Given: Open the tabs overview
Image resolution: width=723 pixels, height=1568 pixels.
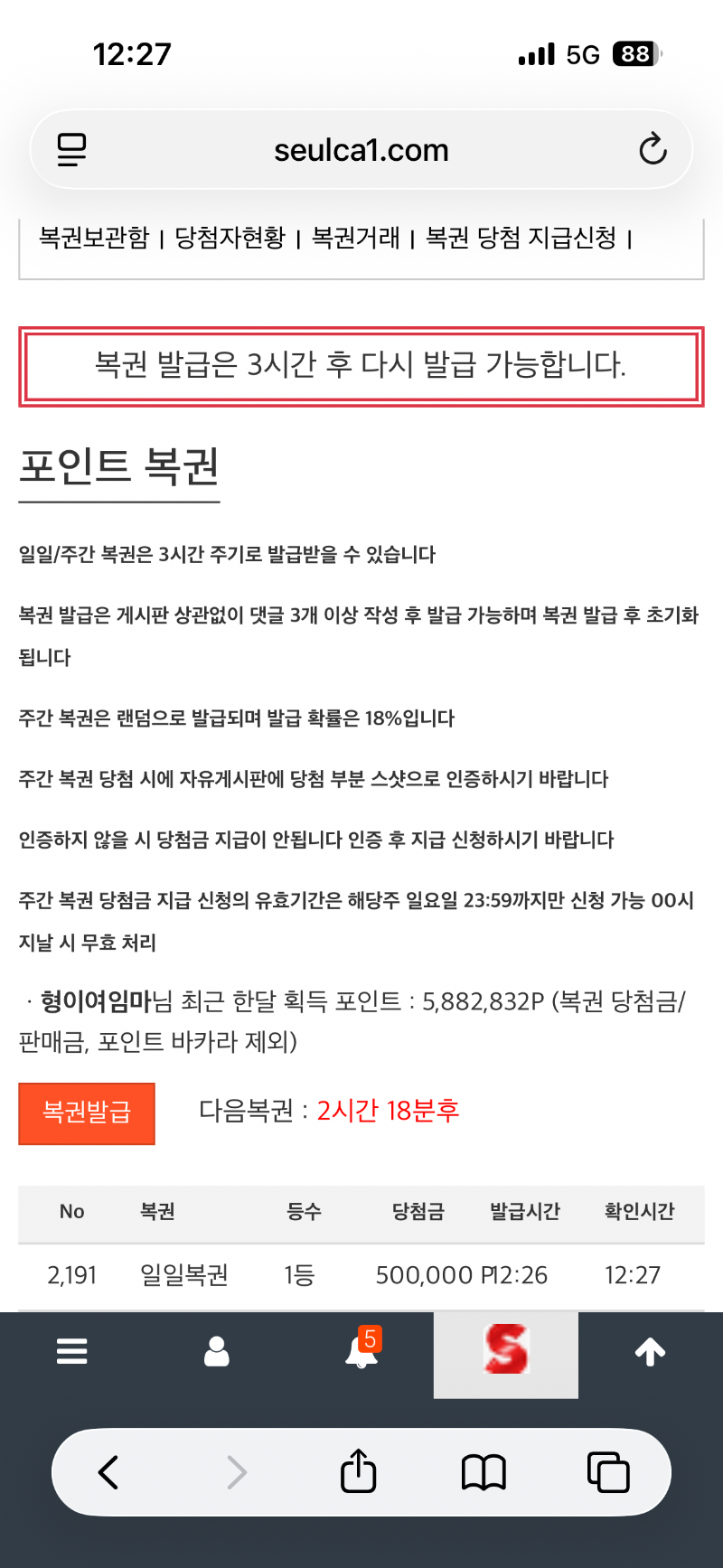Looking at the screenshot, I should click(x=608, y=1471).
